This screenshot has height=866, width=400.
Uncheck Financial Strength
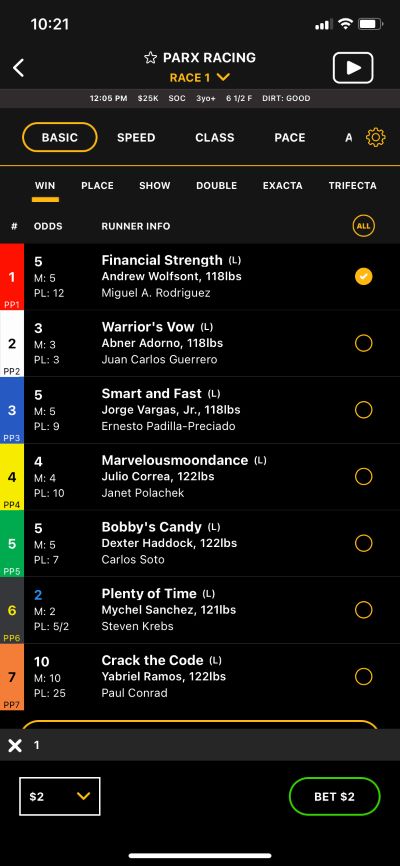pos(364,277)
